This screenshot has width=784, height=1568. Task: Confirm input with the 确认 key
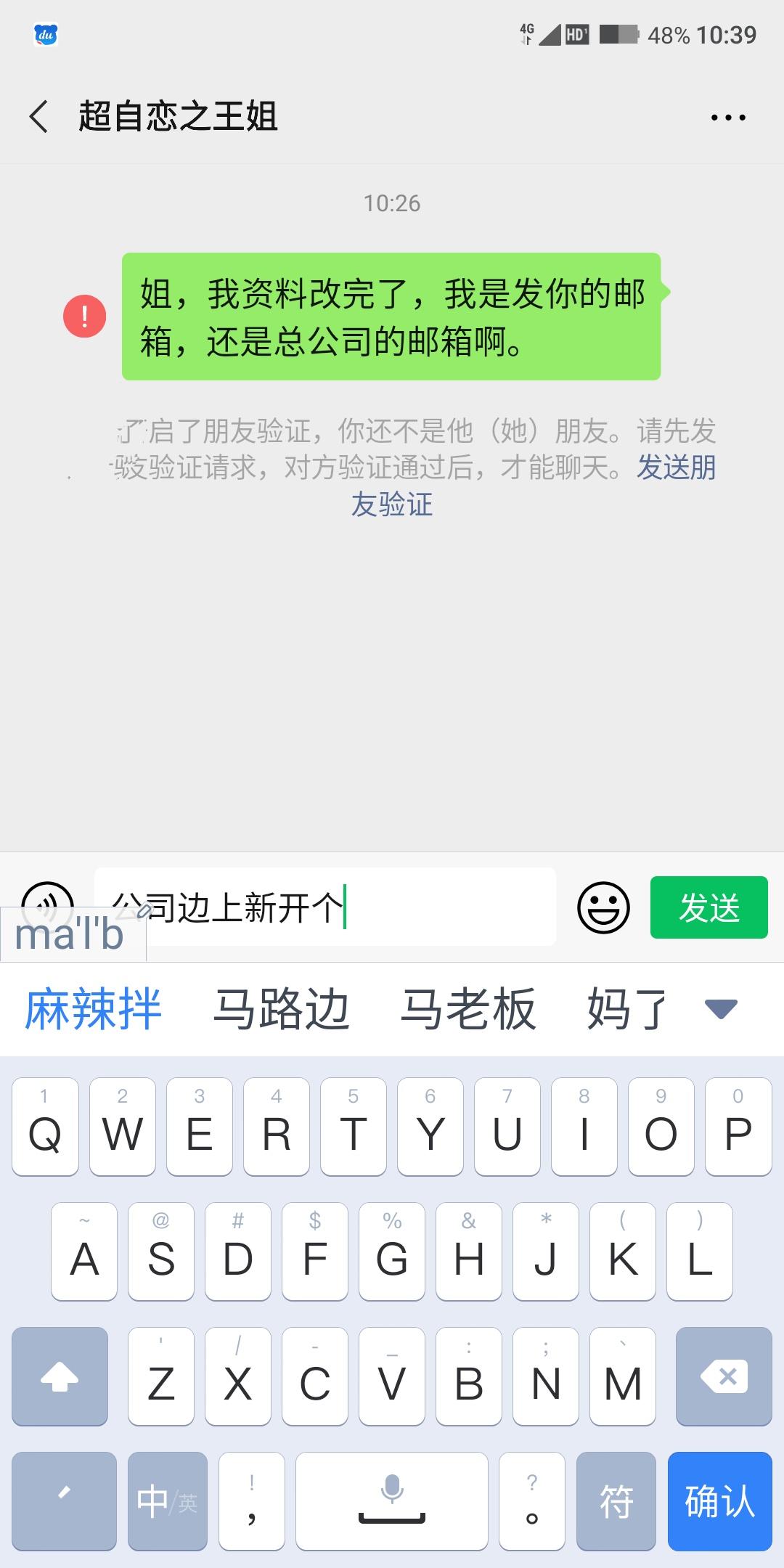720,1501
